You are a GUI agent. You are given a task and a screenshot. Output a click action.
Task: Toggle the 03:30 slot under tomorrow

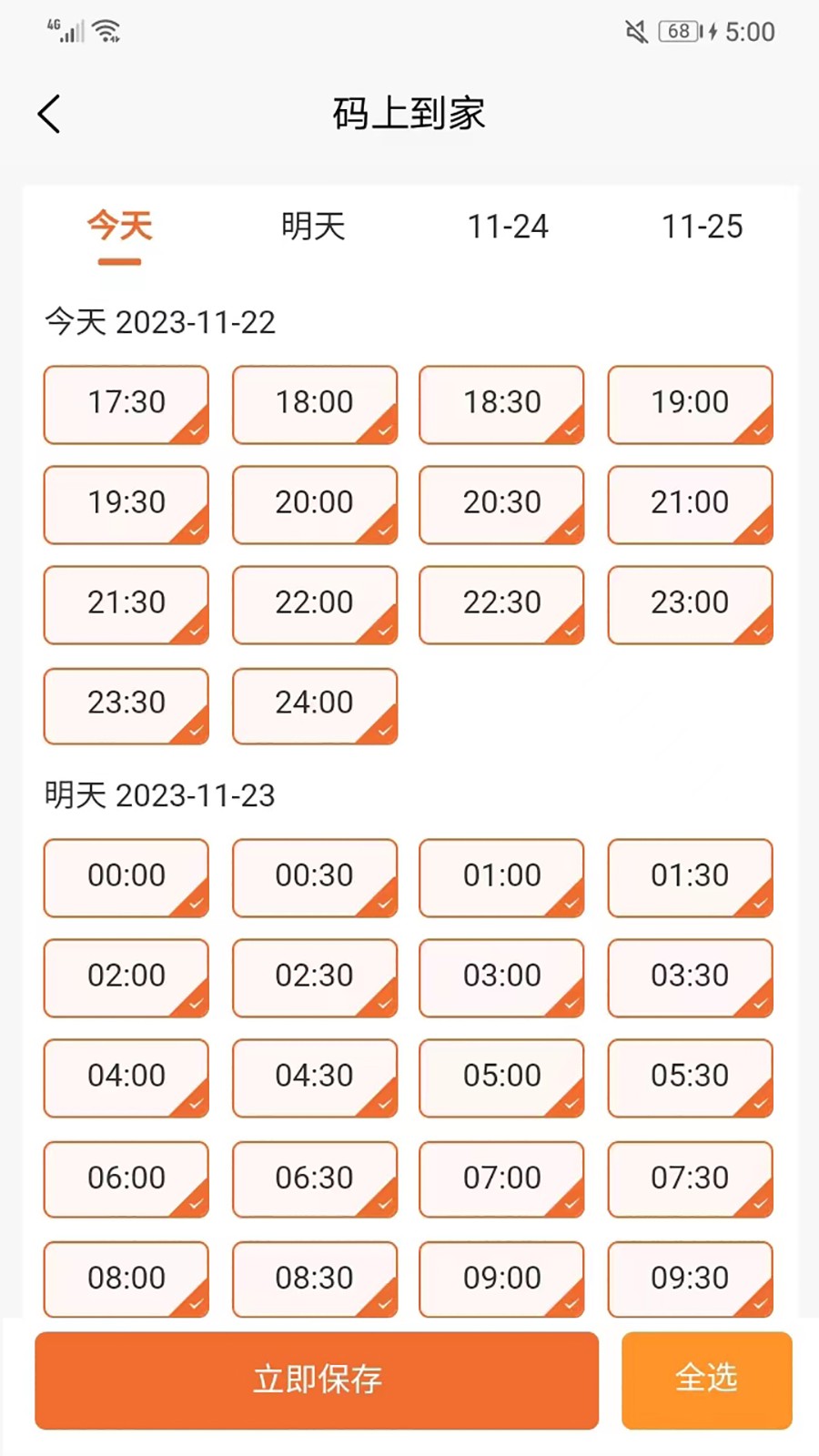tap(690, 978)
